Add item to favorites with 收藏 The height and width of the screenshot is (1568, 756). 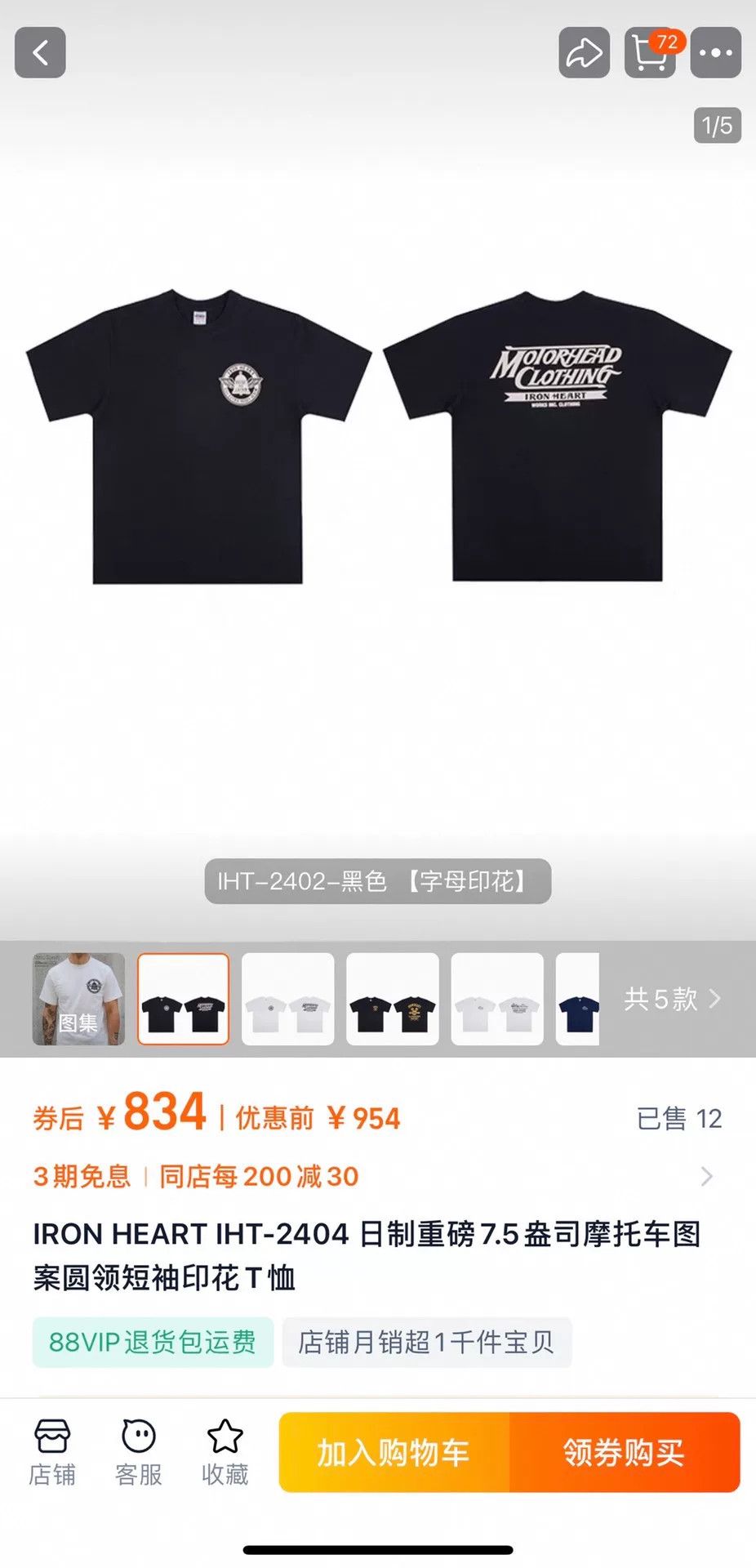225,1452
